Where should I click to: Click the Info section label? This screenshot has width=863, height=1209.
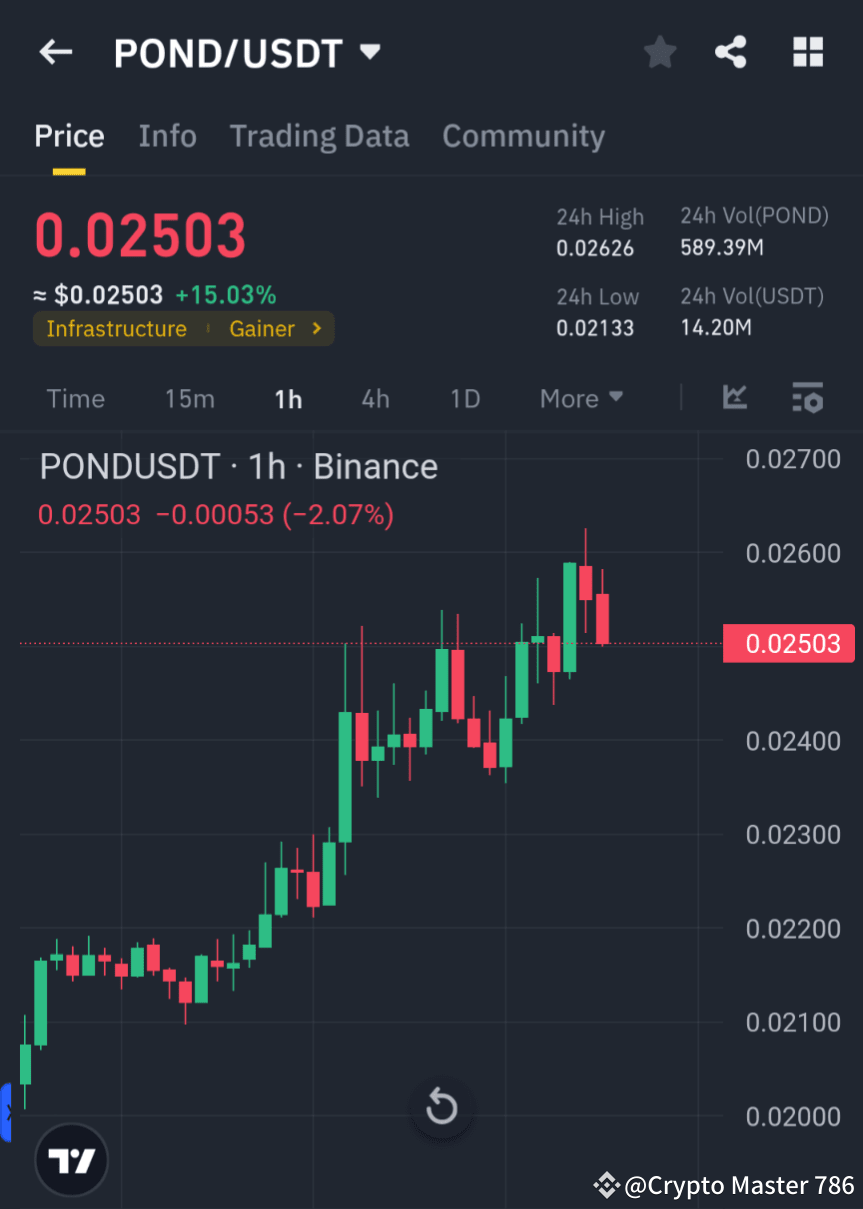pos(167,136)
